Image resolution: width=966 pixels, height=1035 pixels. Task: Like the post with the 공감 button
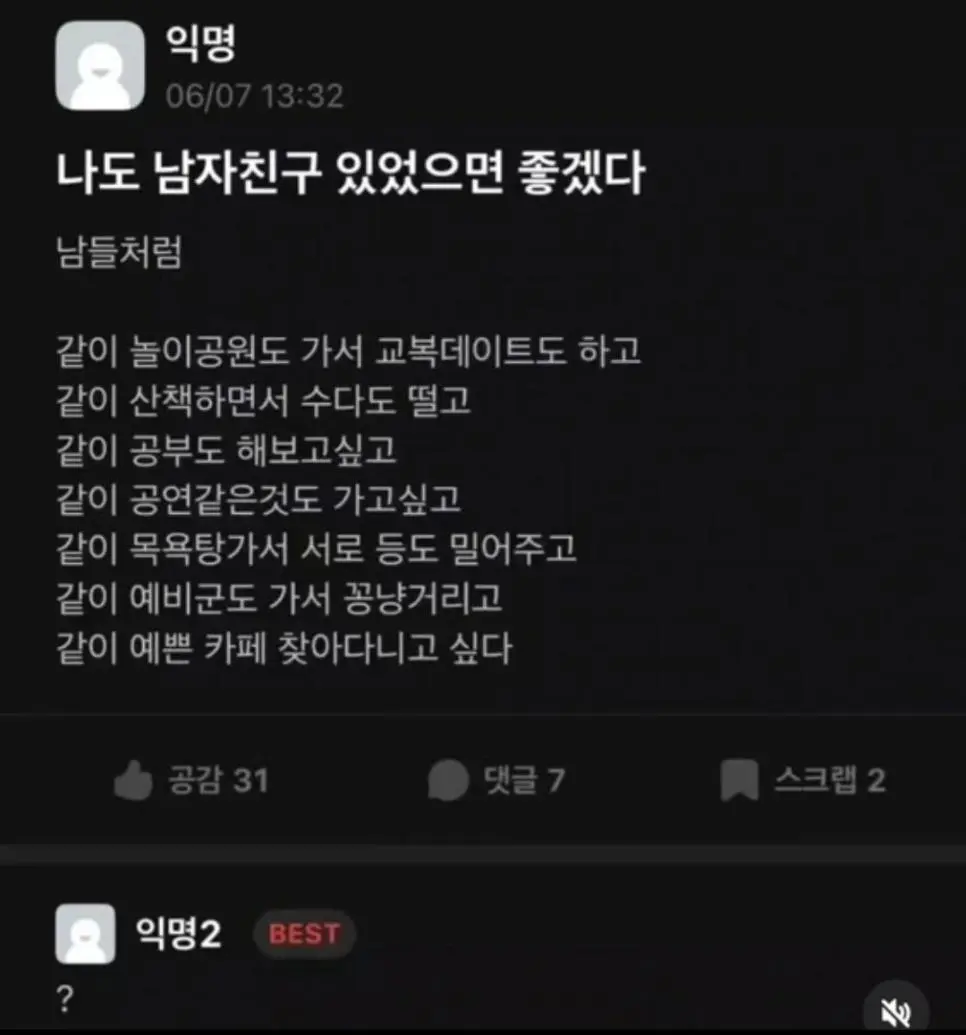[190, 780]
